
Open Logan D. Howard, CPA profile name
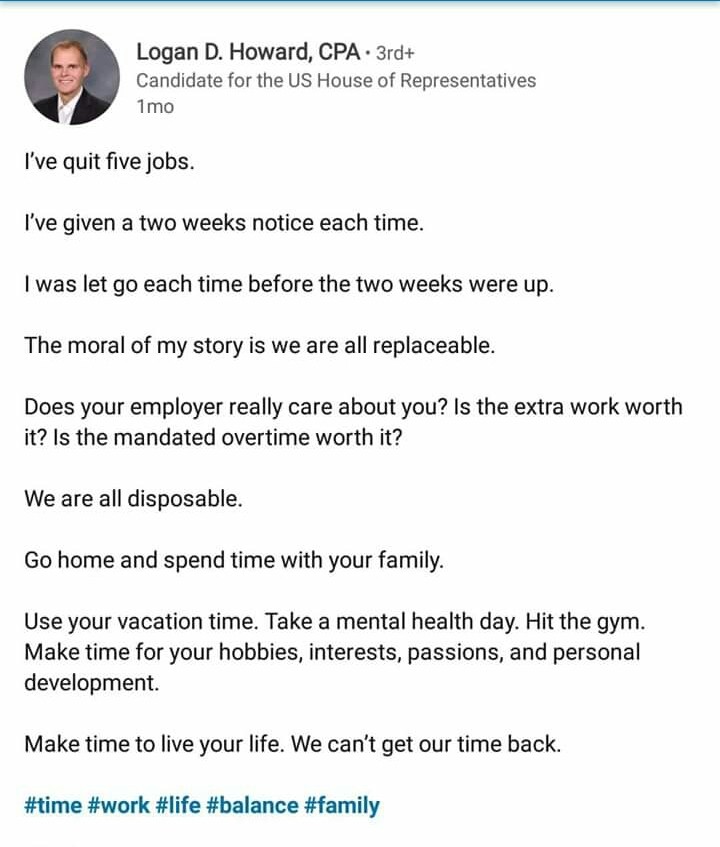[248, 52]
